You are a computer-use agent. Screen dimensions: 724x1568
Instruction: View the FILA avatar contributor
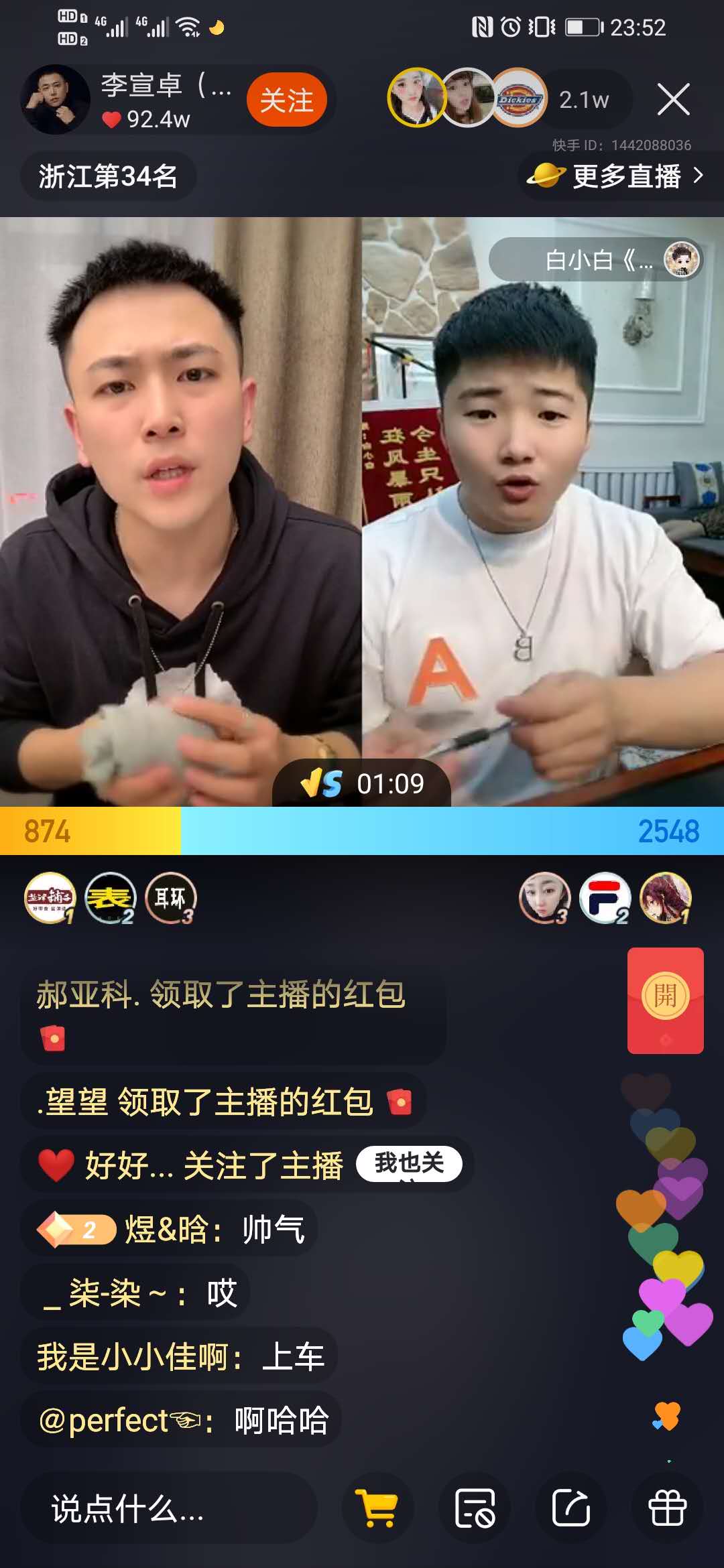(x=605, y=898)
